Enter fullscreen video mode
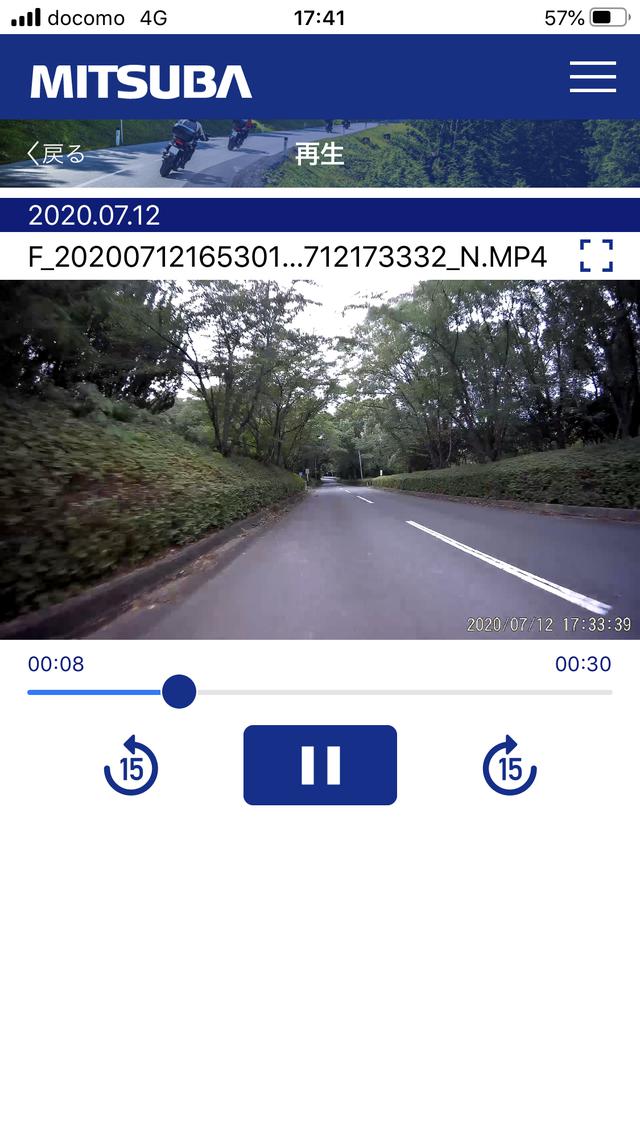Viewport: 640px width, 1138px height. [x=596, y=256]
